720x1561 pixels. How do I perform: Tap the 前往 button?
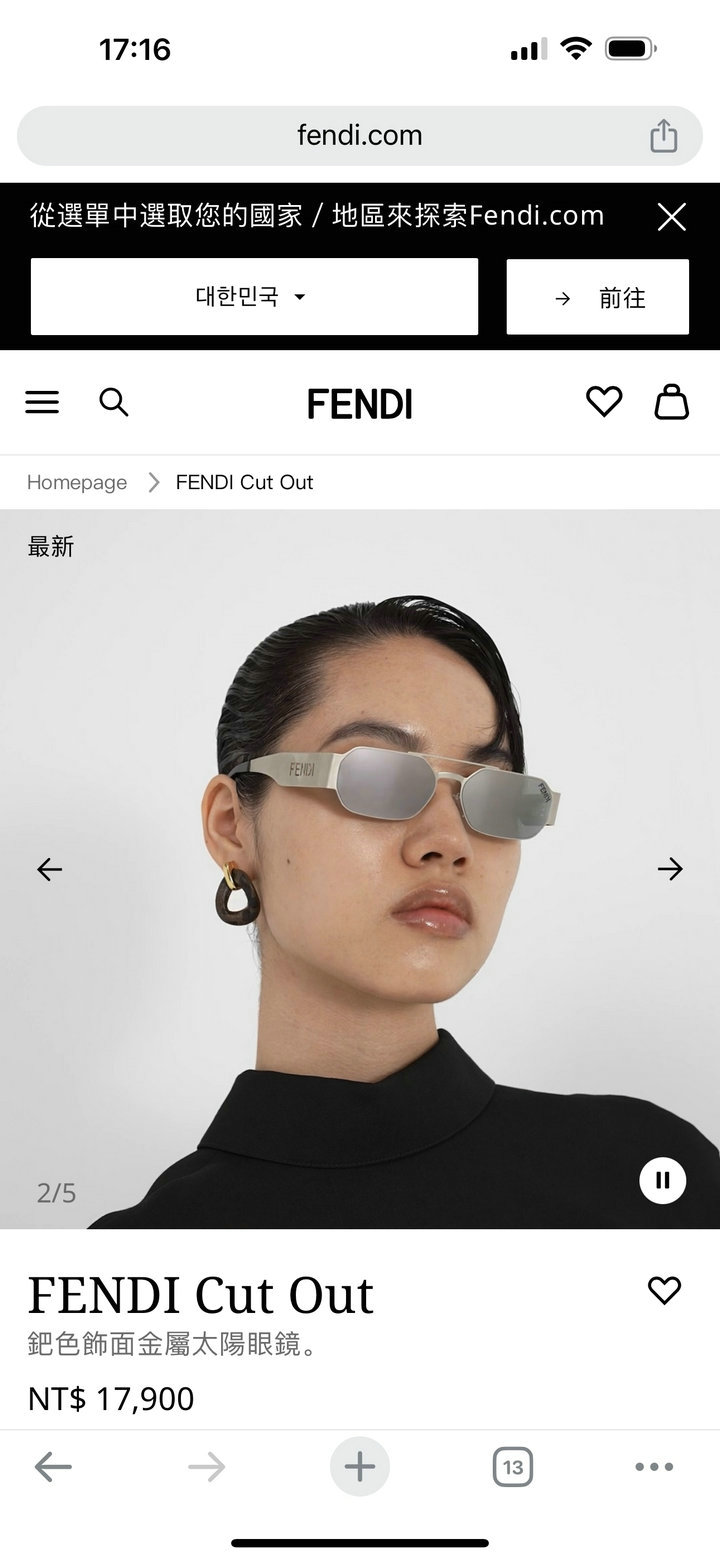pos(598,297)
